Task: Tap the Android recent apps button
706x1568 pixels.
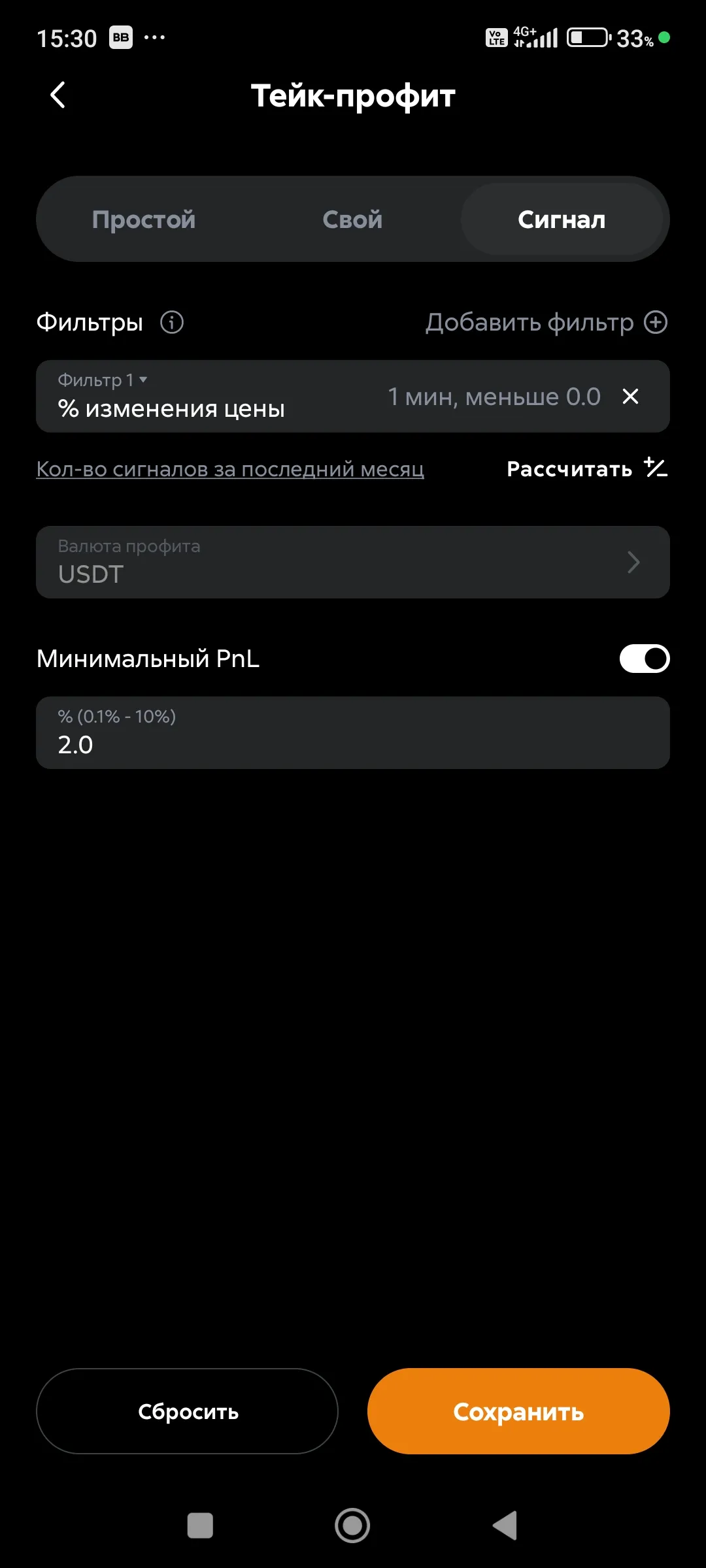Action: click(x=201, y=1527)
